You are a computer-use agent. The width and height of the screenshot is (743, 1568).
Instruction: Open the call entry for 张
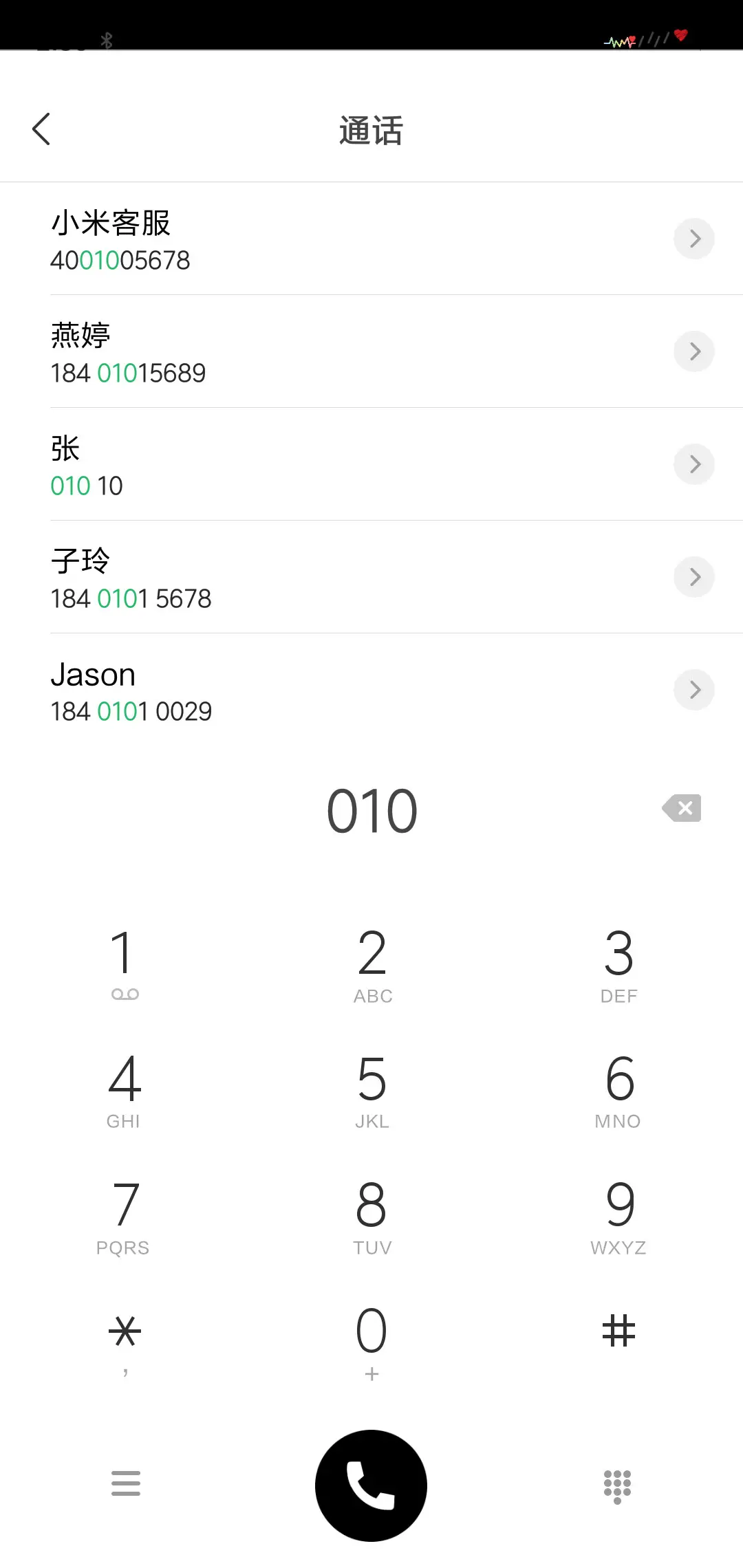coord(275,464)
